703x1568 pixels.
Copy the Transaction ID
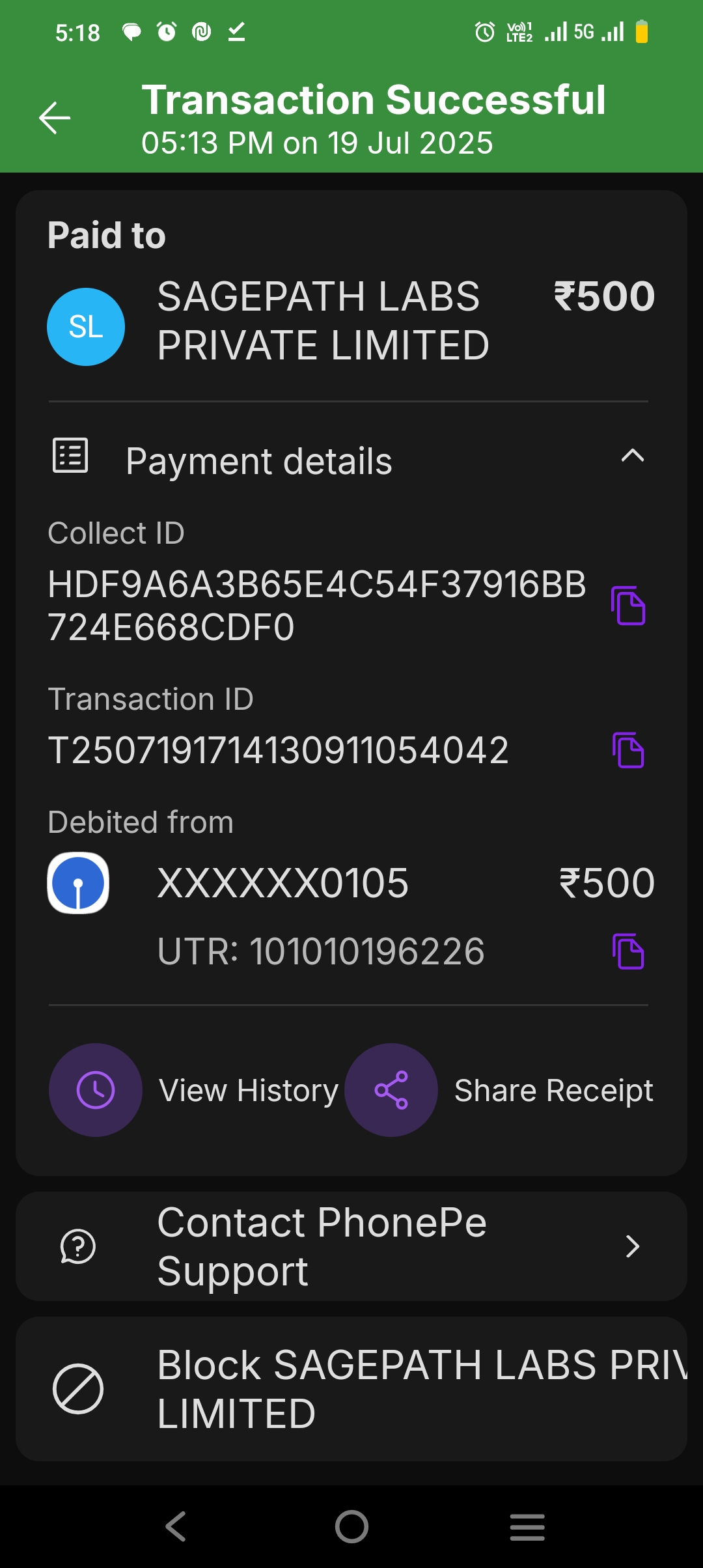coord(628,750)
